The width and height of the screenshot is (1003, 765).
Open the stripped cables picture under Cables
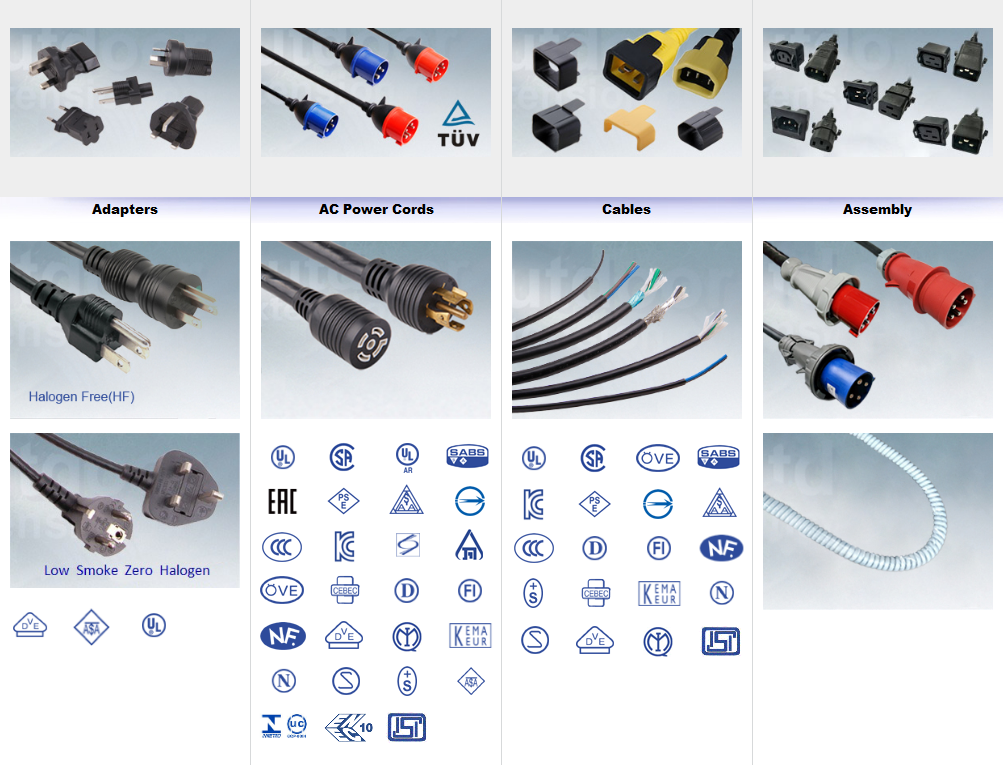[627, 329]
